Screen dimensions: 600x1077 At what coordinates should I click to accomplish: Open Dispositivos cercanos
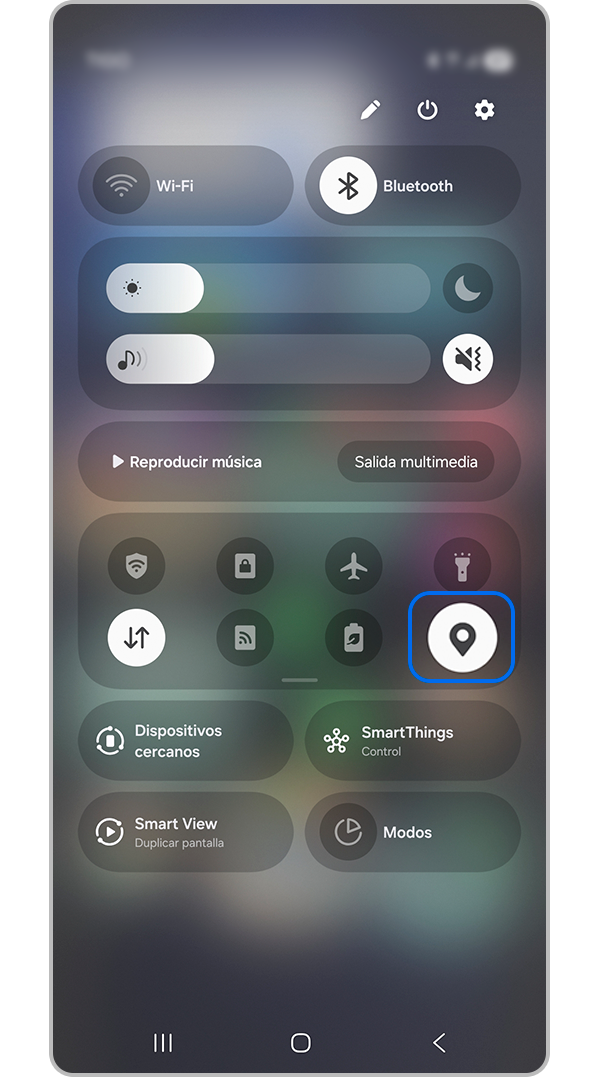(x=185, y=741)
